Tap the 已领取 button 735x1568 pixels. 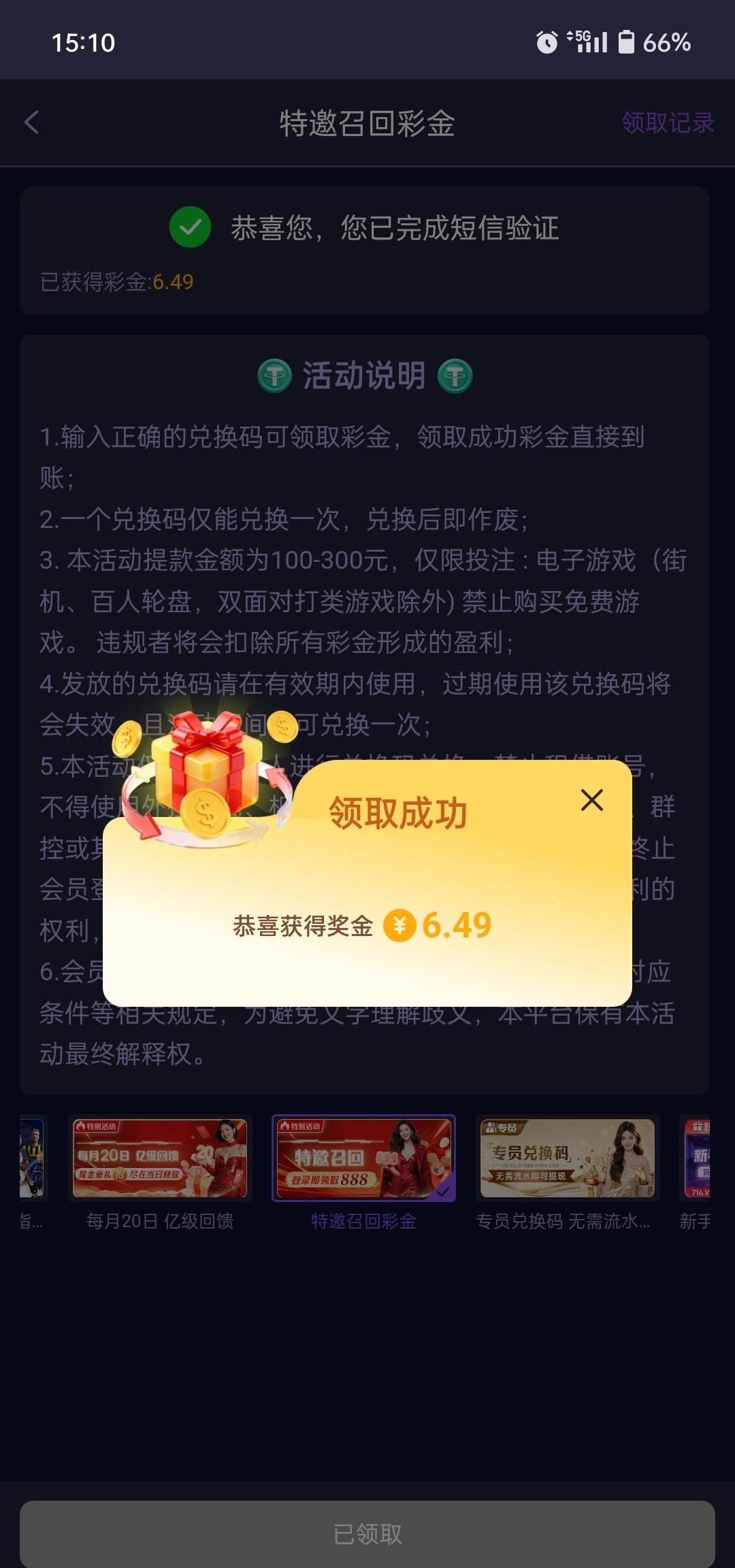tap(367, 1534)
